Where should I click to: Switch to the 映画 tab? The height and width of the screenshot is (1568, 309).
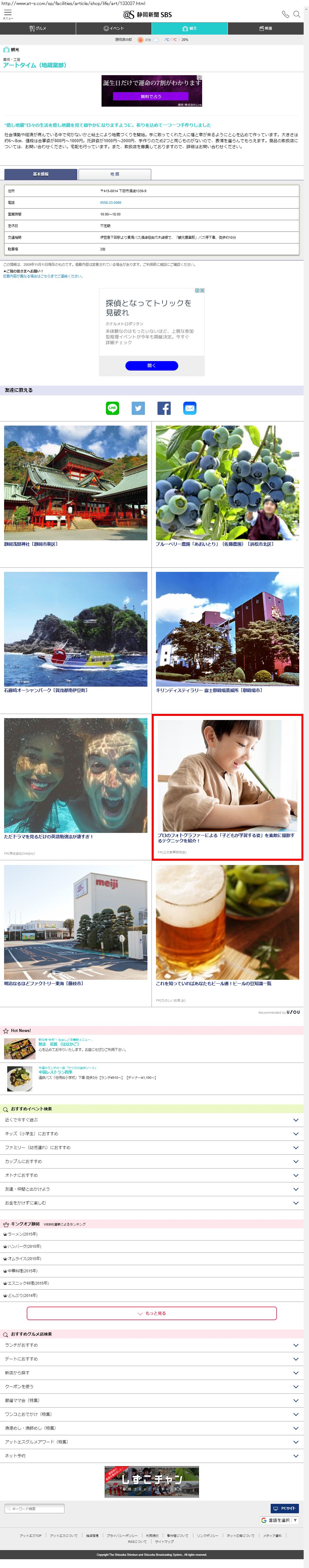point(265,29)
